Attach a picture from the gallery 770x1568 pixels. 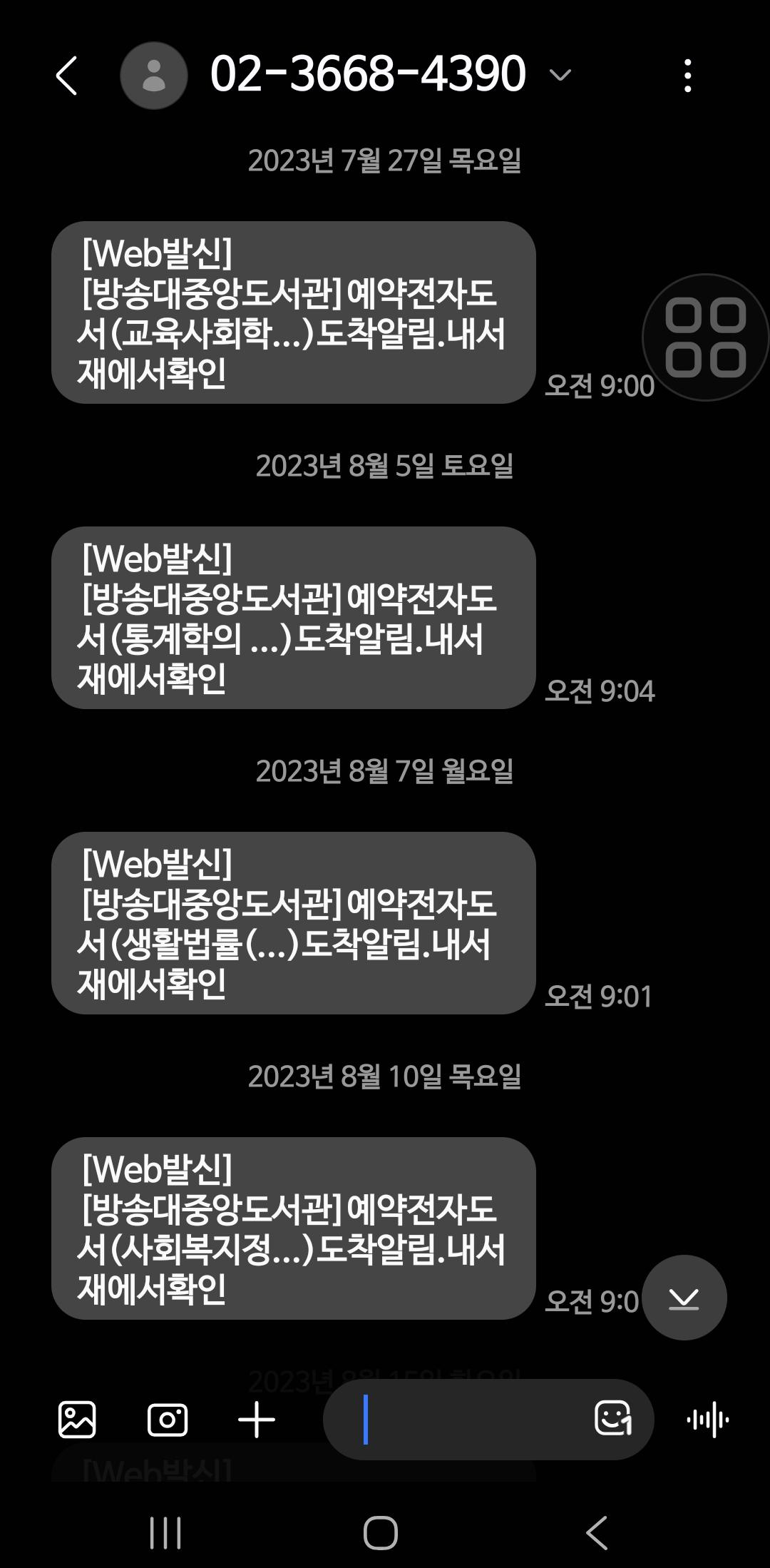pos(77,1419)
